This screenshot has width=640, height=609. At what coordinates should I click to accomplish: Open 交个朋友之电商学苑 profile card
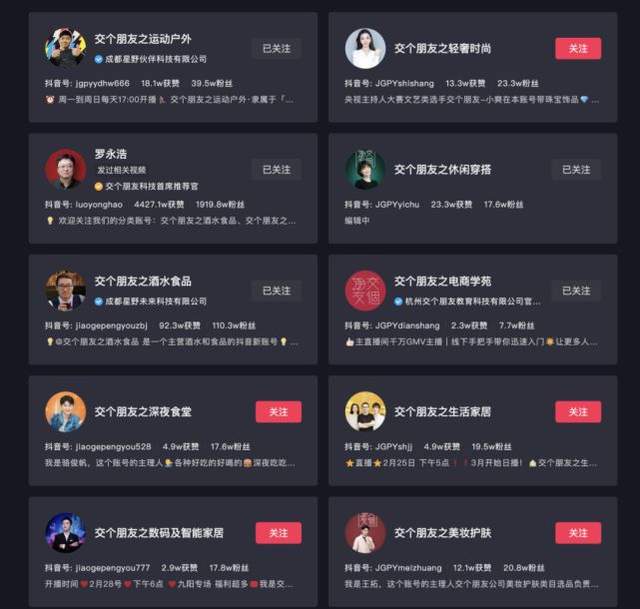coord(442,281)
